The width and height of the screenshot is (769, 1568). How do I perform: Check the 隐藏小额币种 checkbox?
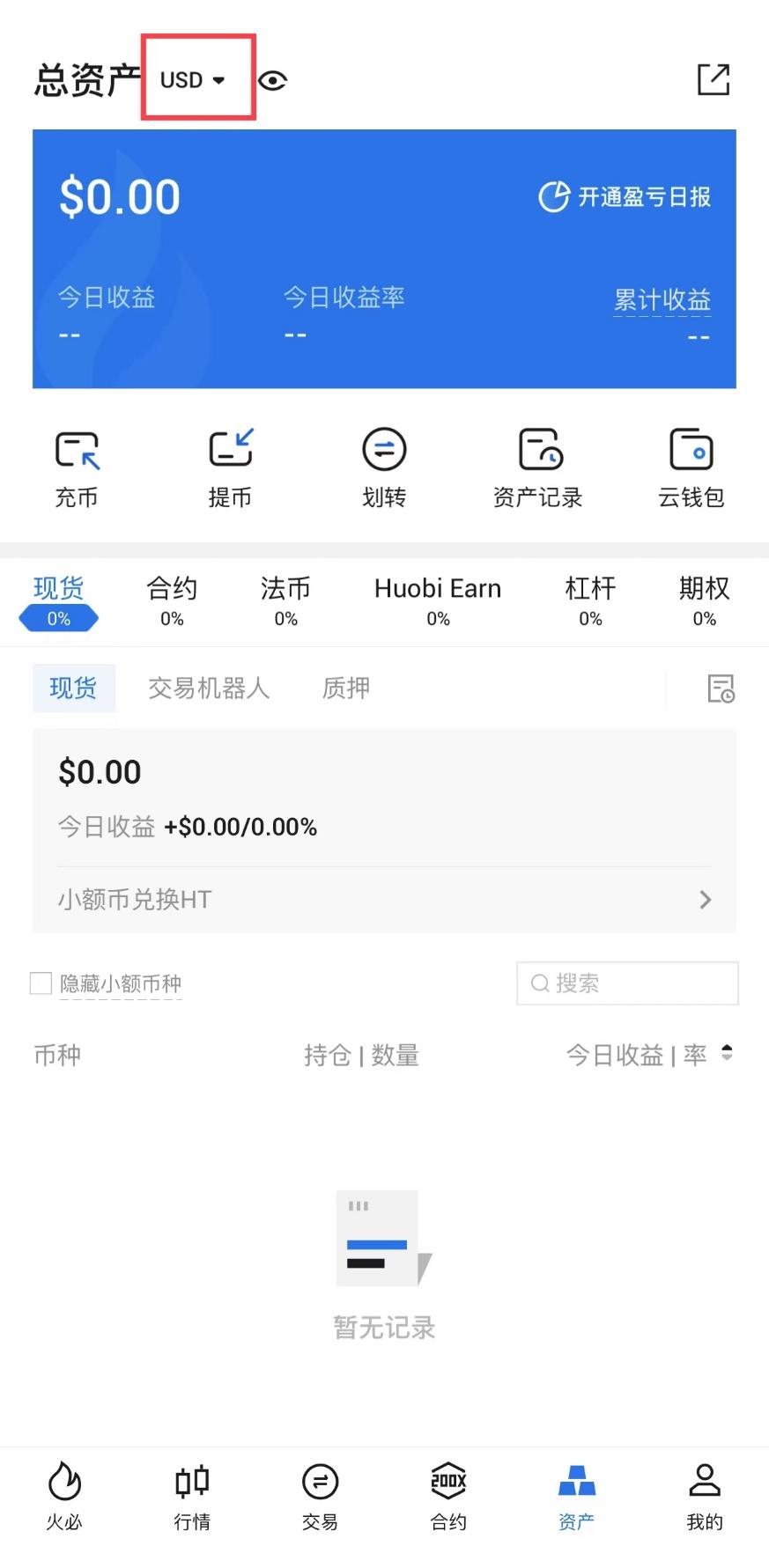pyautogui.click(x=41, y=983)
